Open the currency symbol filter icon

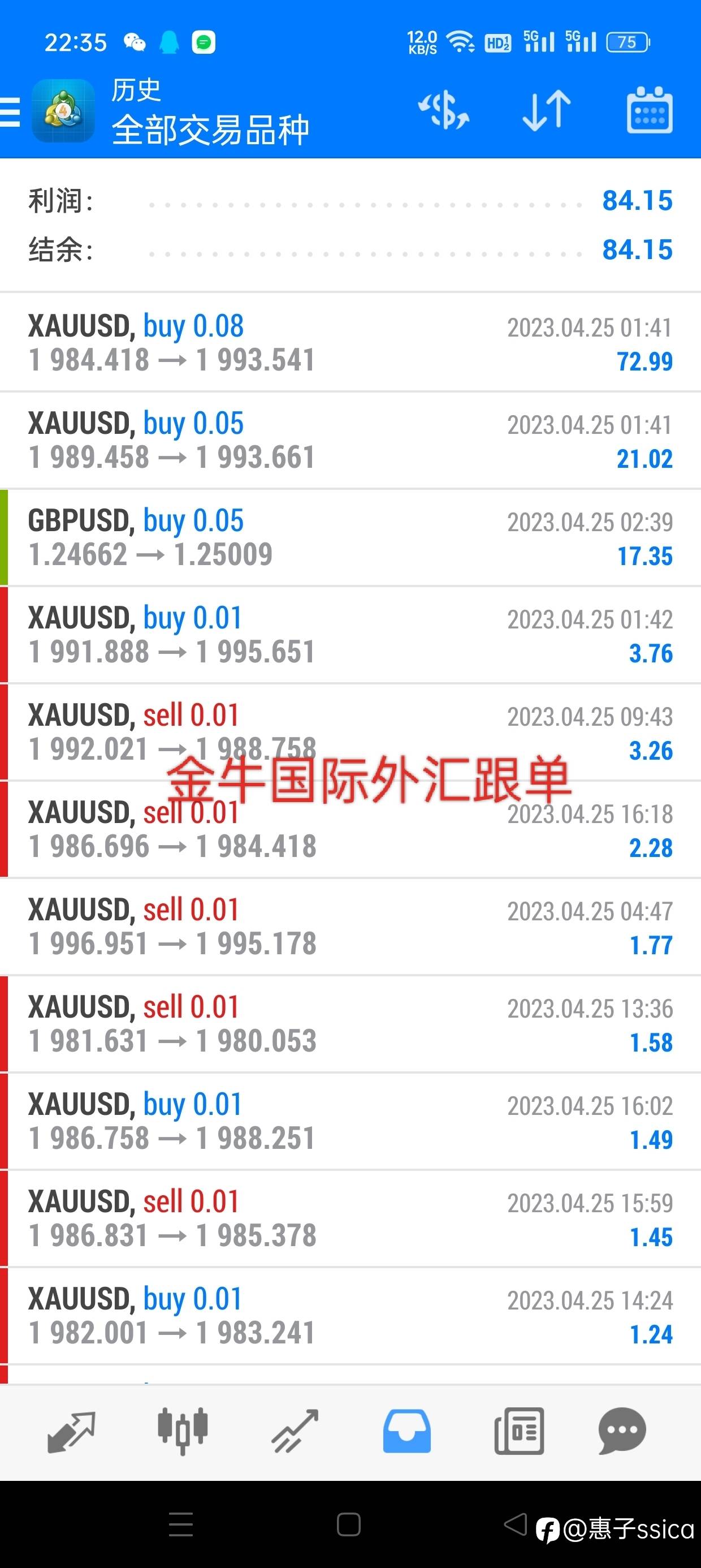click(x=444, y=110)
